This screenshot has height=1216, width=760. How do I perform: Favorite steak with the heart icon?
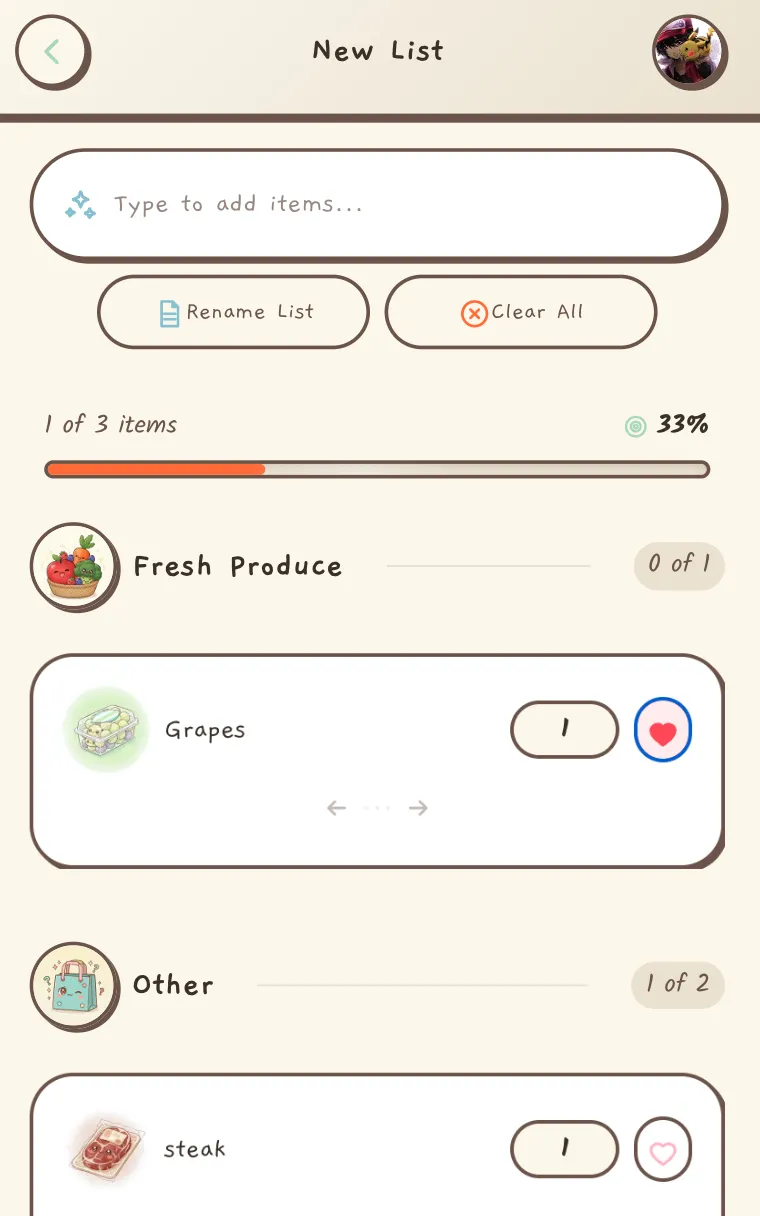[x=663, y=1150]
